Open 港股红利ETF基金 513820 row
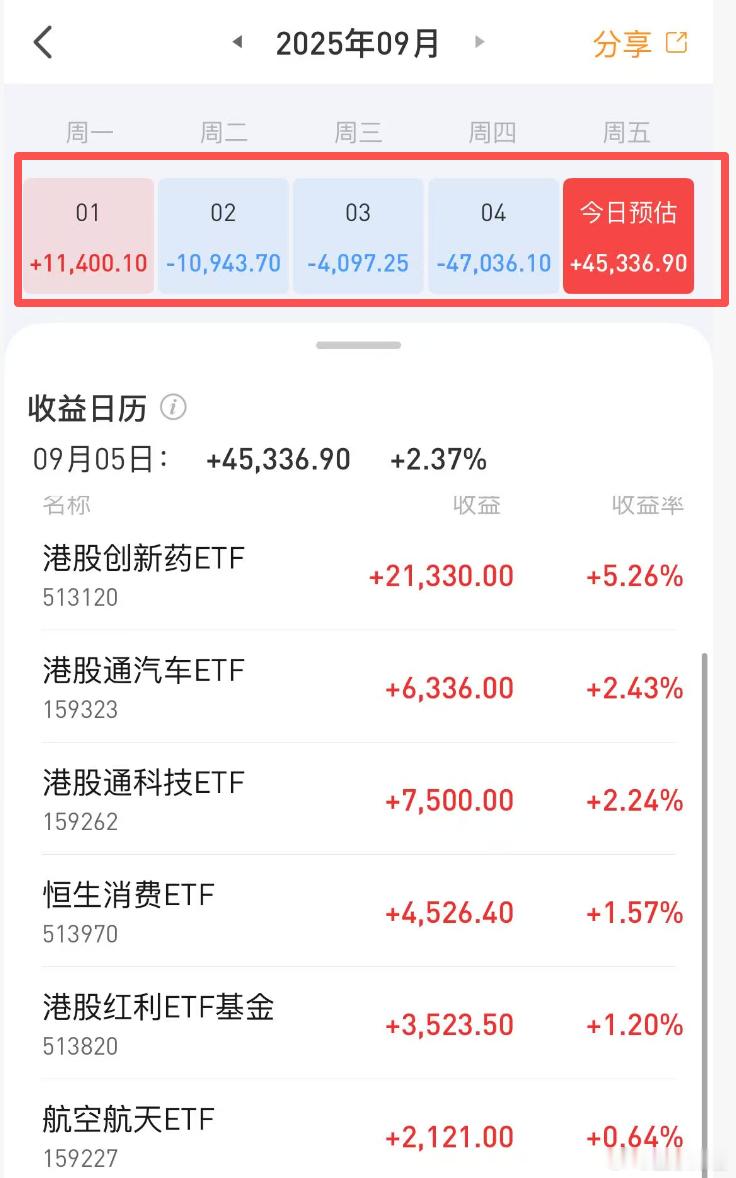Image resolution: width=736 pixels, height=1178 pixels. [359, 1023]
